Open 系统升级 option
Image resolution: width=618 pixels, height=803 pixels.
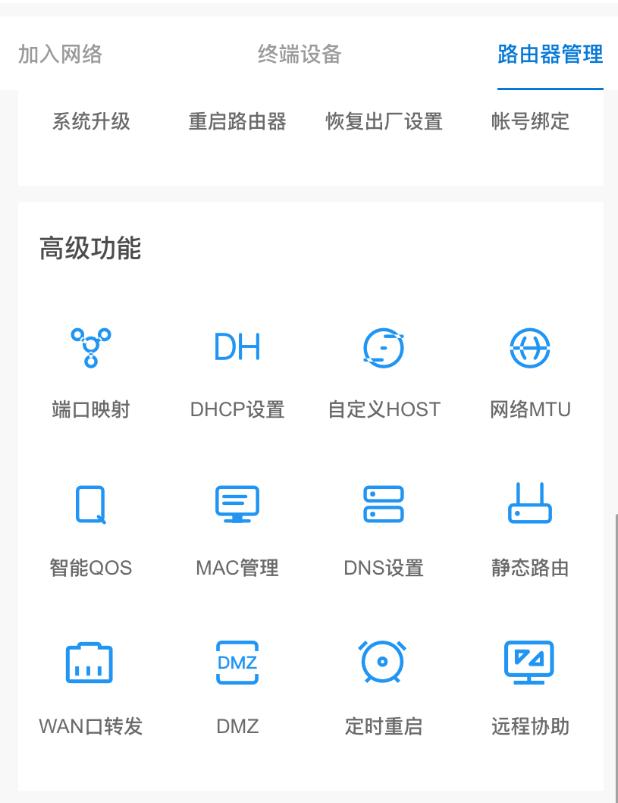91,122
